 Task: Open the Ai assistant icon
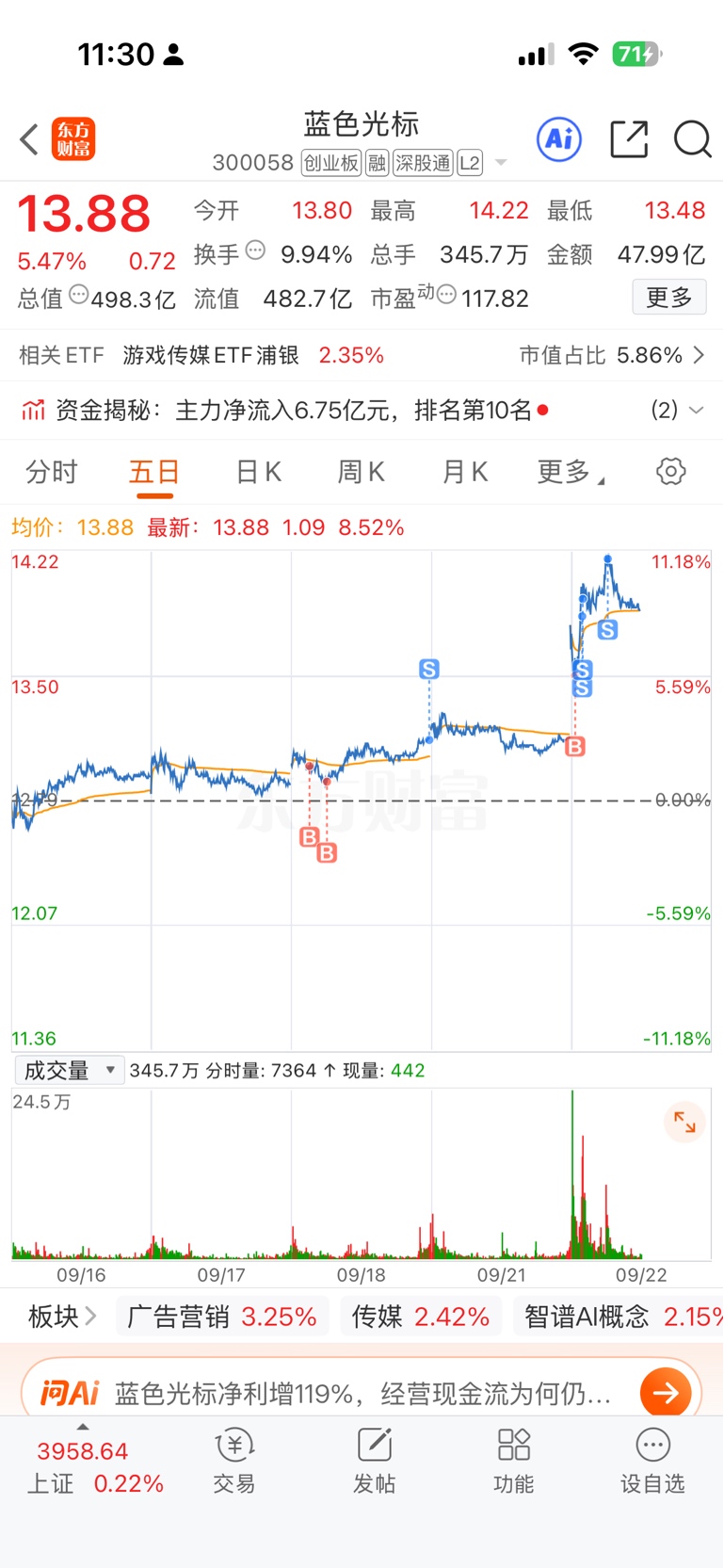point(559,139)
